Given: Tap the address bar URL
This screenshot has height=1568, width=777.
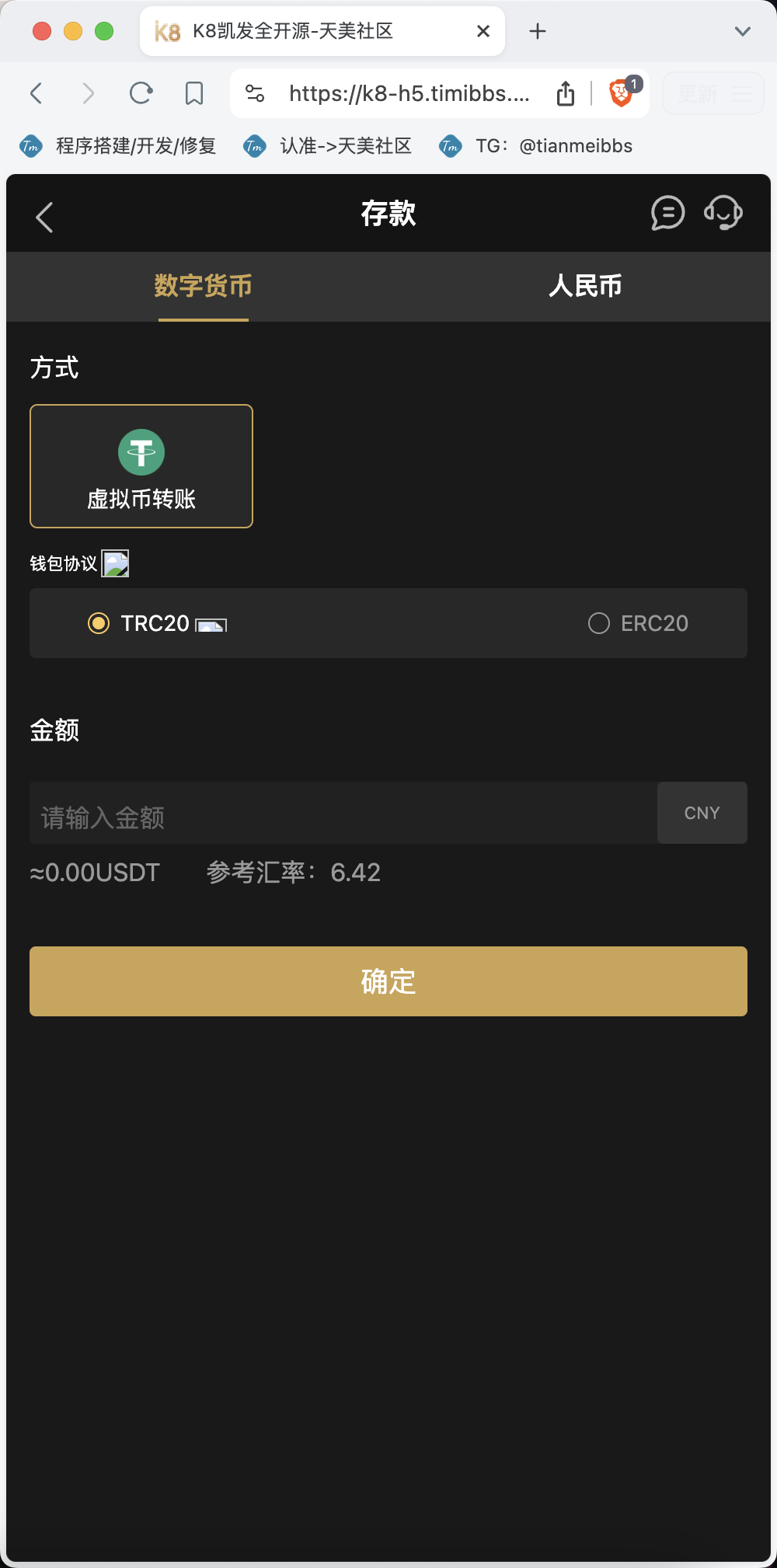Looking at the screenshot, I should tap(409, 94).
